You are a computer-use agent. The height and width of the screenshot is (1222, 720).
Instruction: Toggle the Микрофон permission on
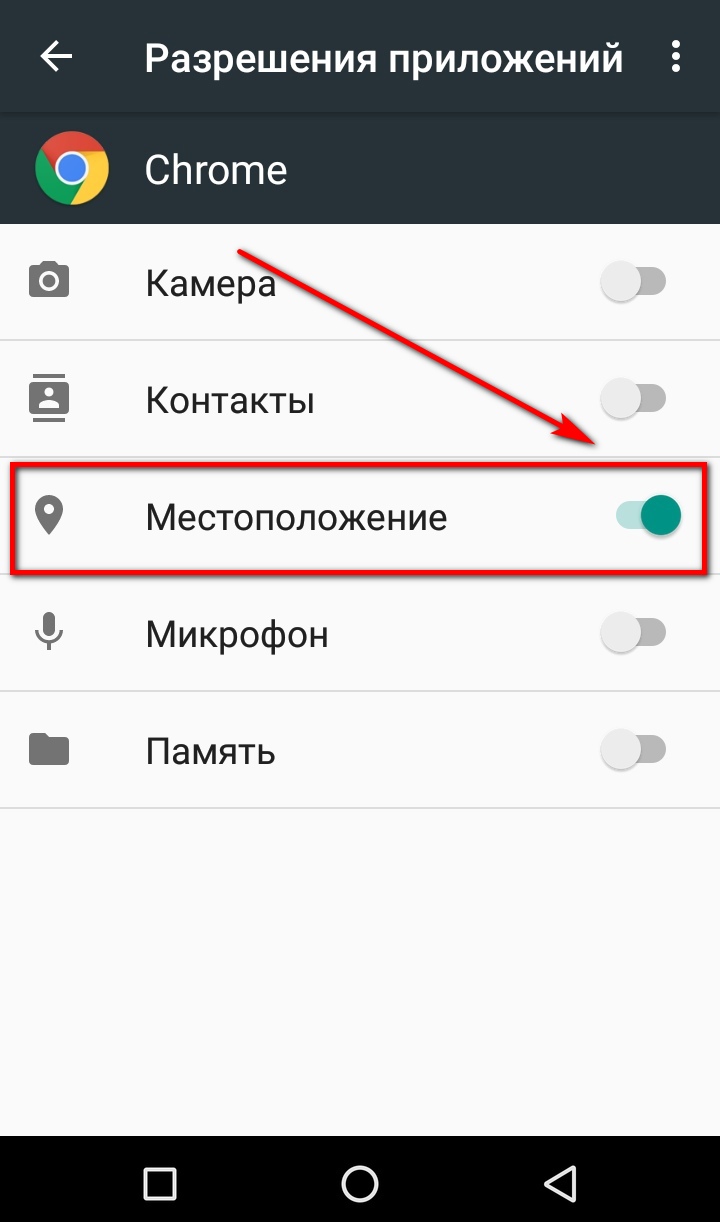(633, 633)
